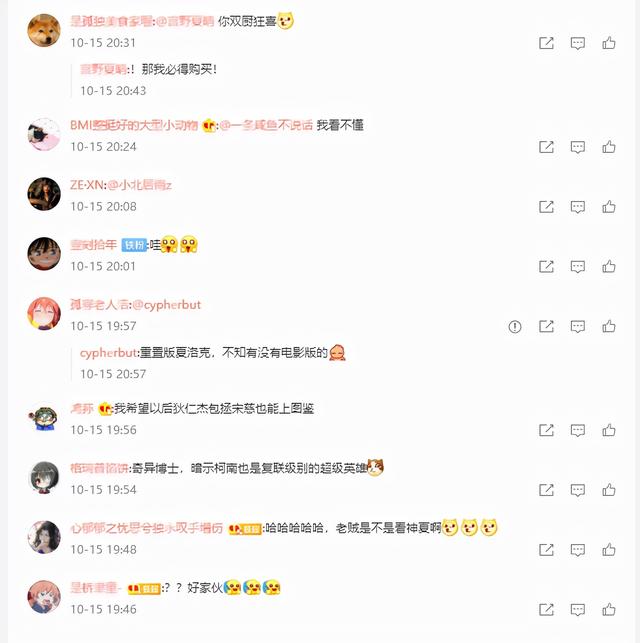
Task: Forward the 10-15 19:57 comment
Action: pos(546,326)
